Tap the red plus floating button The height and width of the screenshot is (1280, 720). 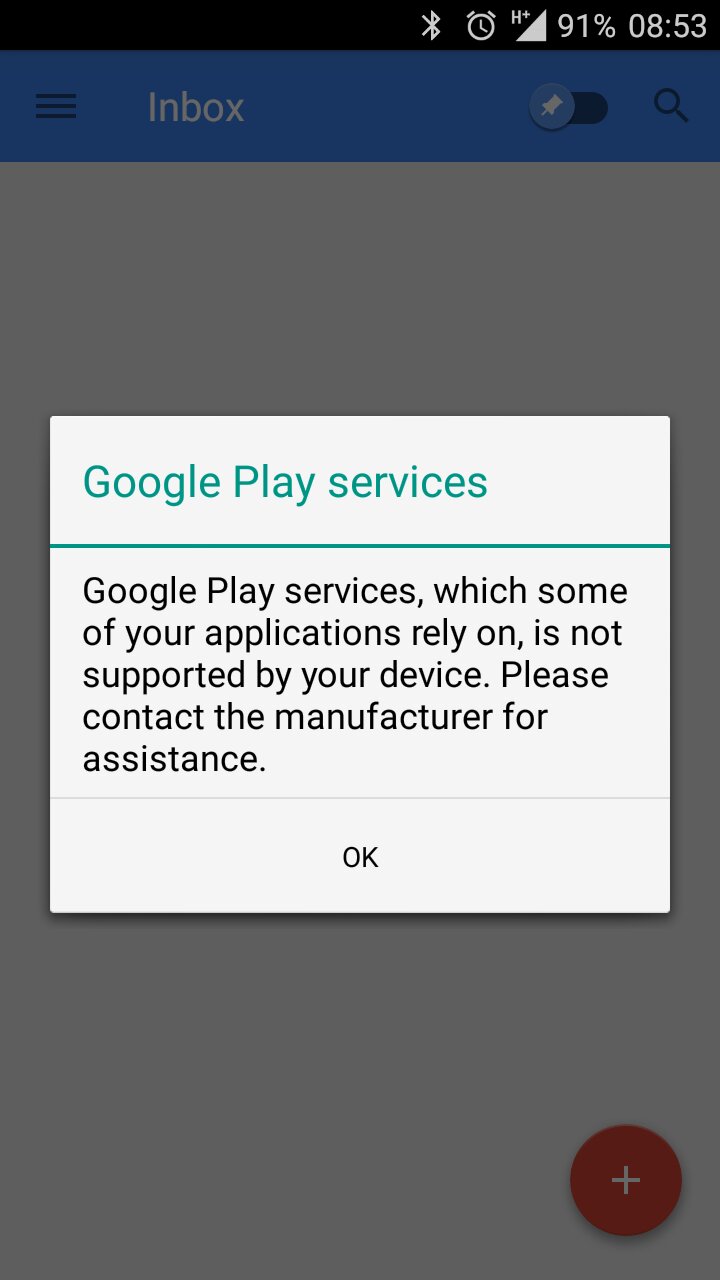pos(626,1180)
